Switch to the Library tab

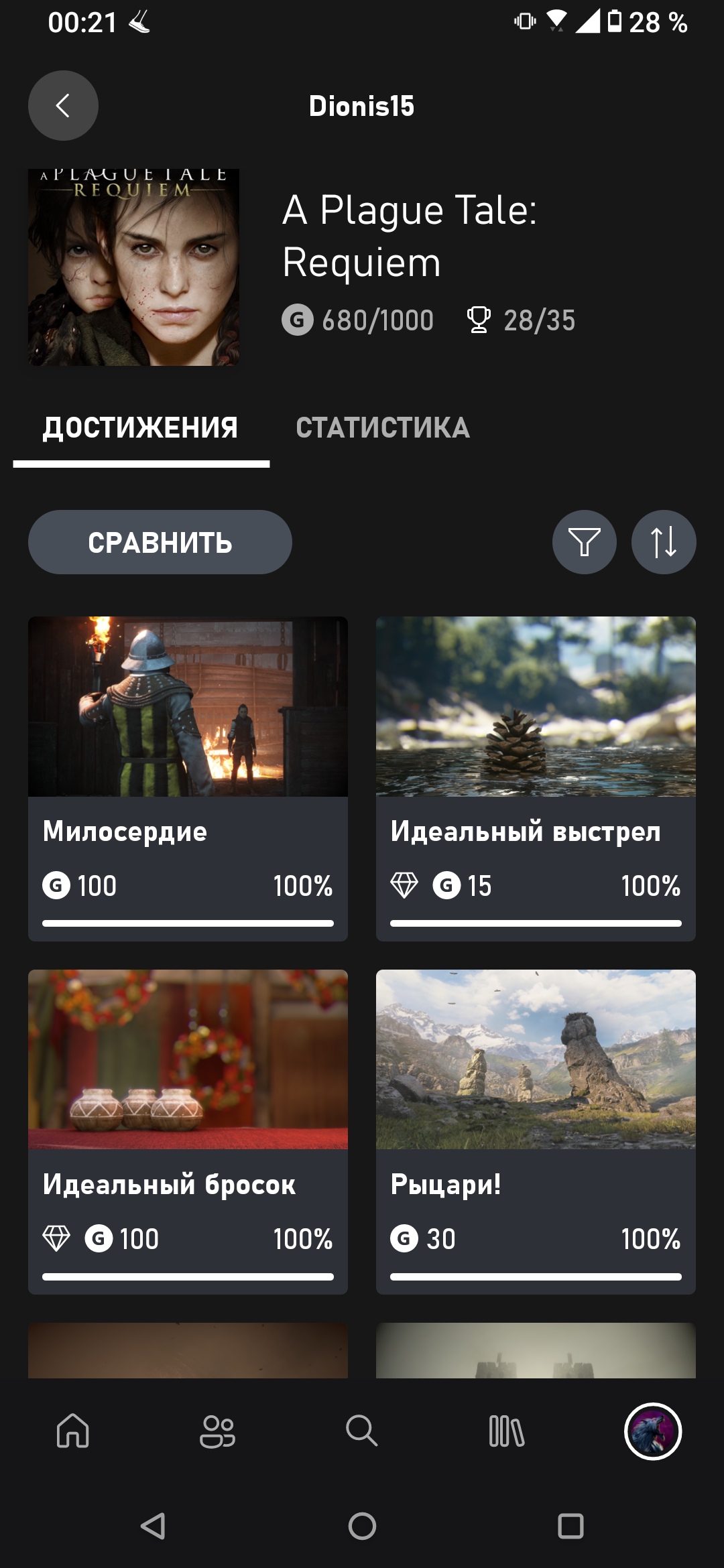pyautogui.click(x=507, y=1431)
